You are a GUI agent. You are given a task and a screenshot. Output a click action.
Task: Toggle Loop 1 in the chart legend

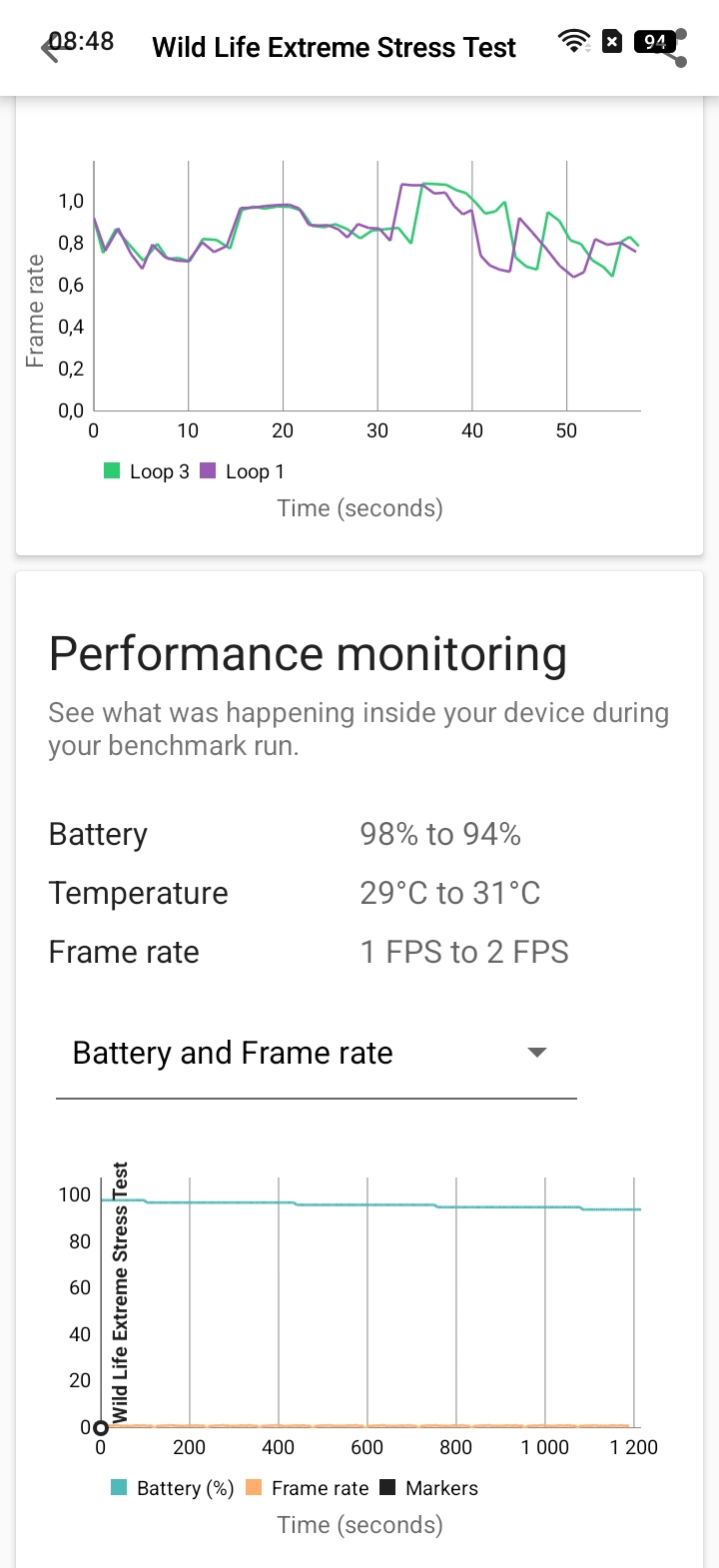(x=243, y=471)
